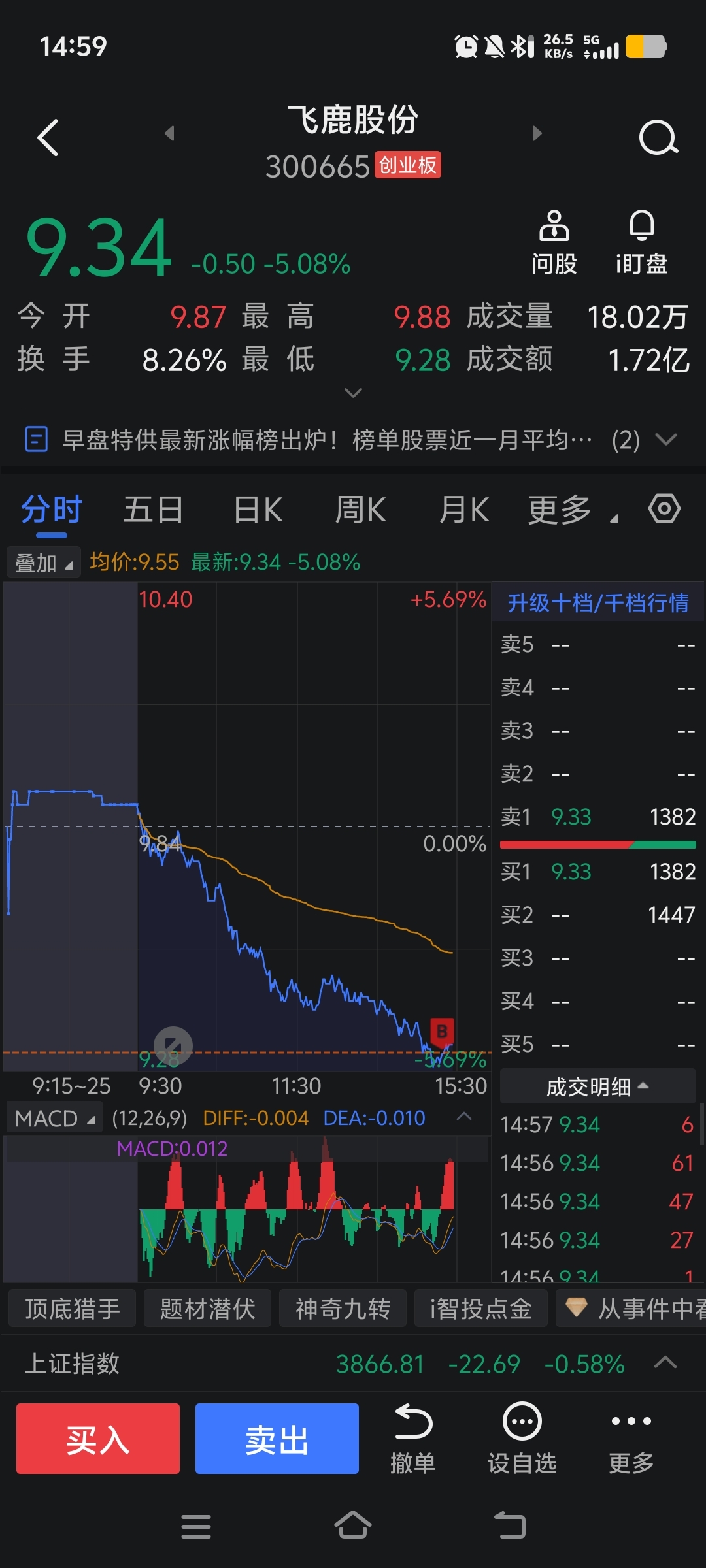Open the 叠加 overlay dropdown
The width and height of the screenshot is (706, 1568).
click(x=44, y=562)
